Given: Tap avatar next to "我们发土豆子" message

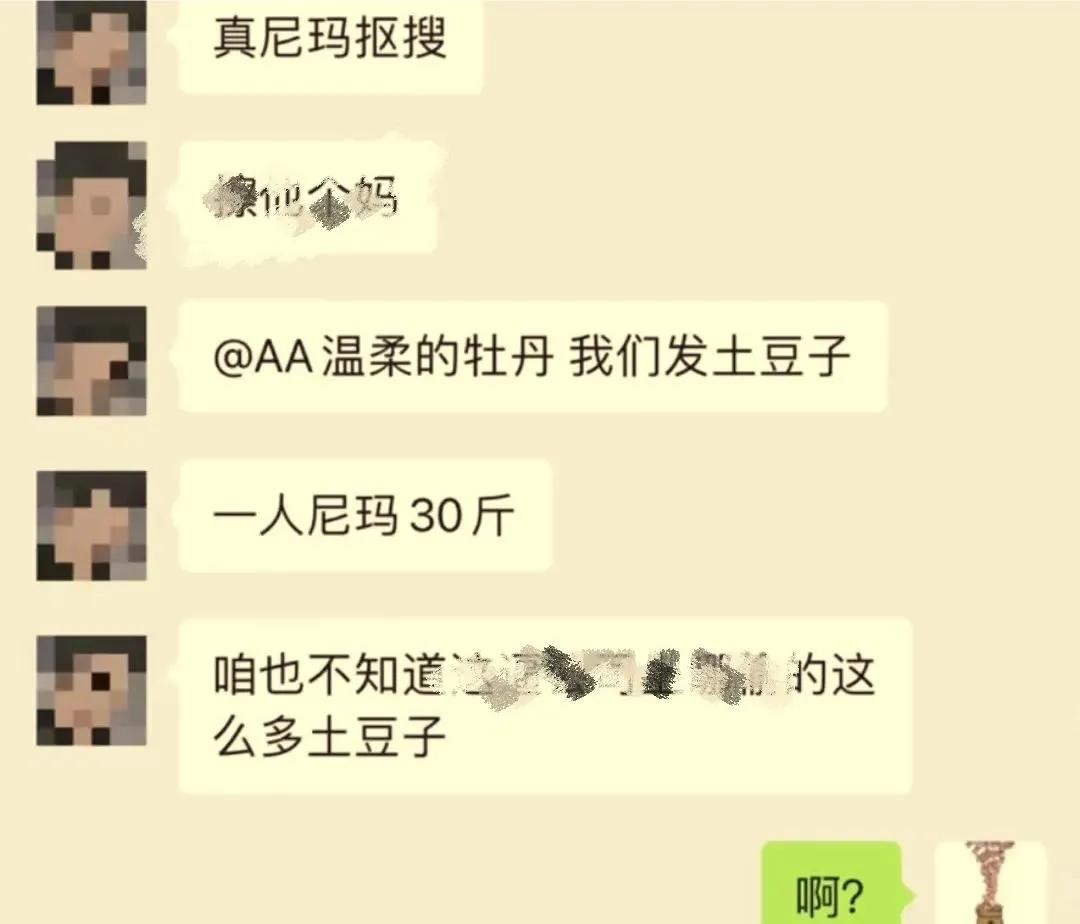Looking at the screenshot, I should [91, 361].
